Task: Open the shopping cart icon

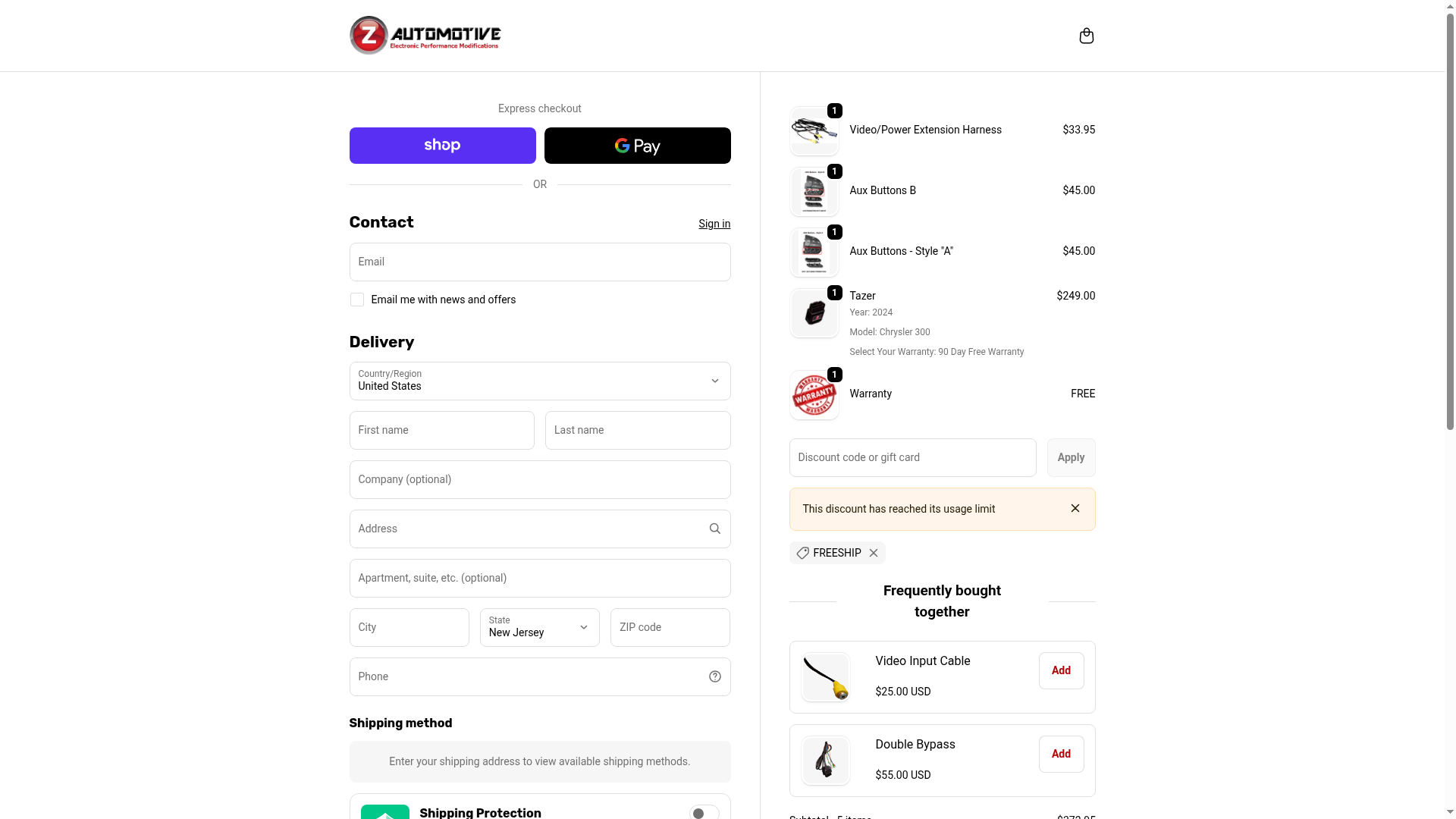Action: click(x=1086, y=36)
